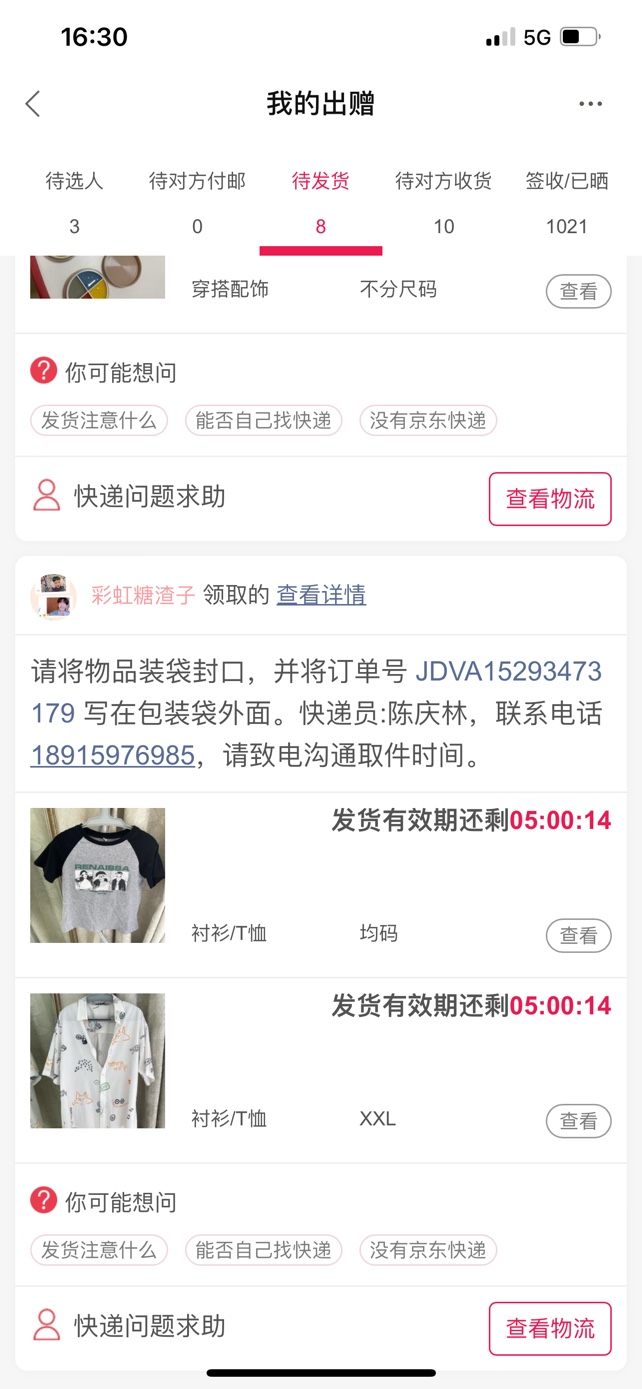Switch to the 待选人 tab
The width and height of the screenshot is (642, 1389).
(74, 202)
